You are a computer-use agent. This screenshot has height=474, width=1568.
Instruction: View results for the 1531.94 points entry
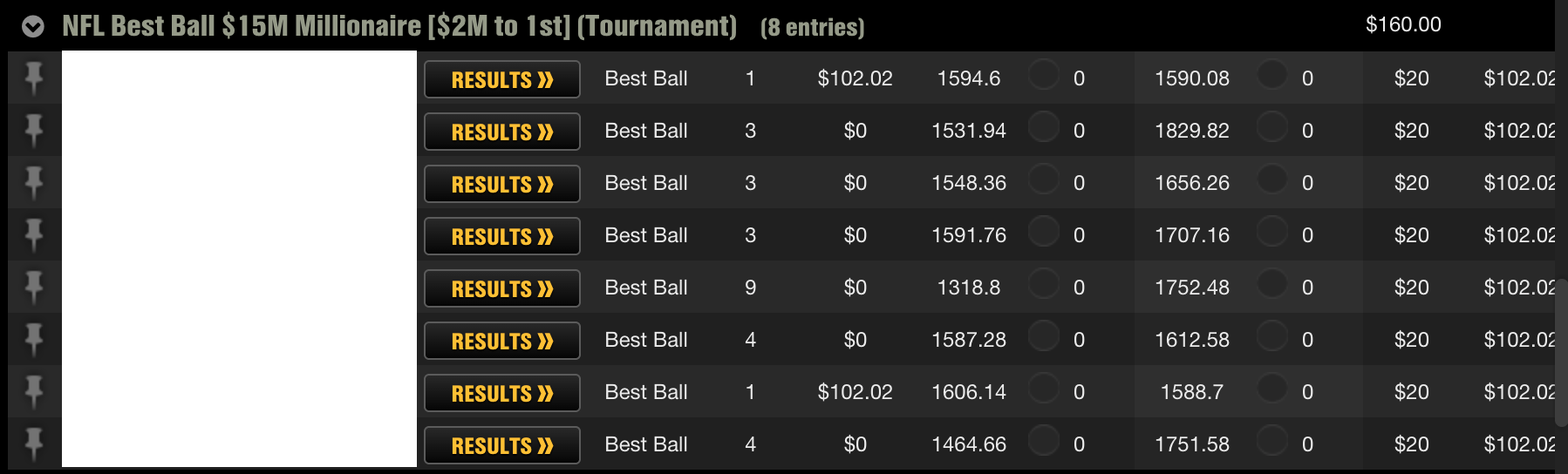pyautogui.click(x=502, y=132)
